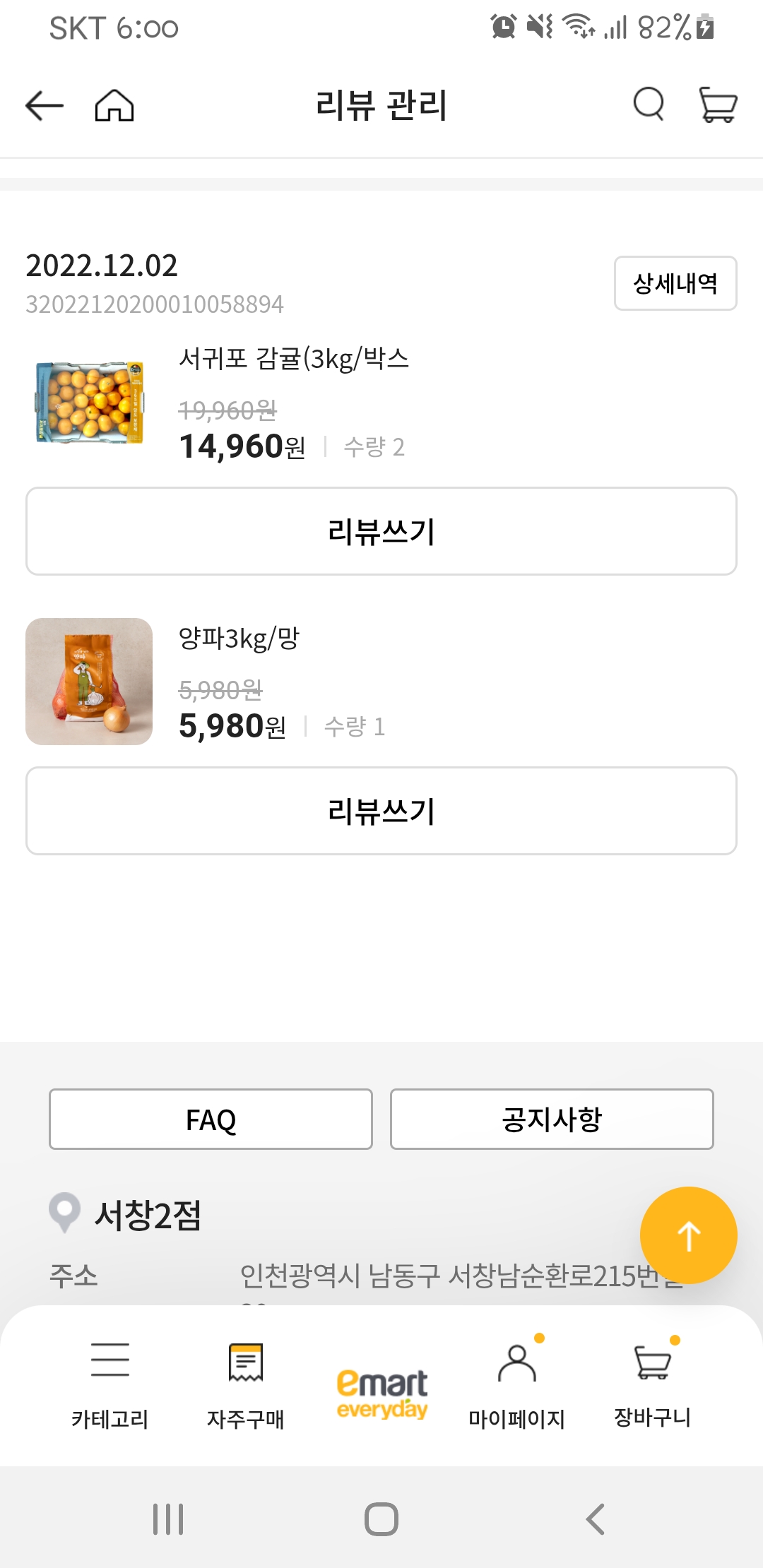Open 상세내역 for order 2022.12.02

tap(674, 283)
